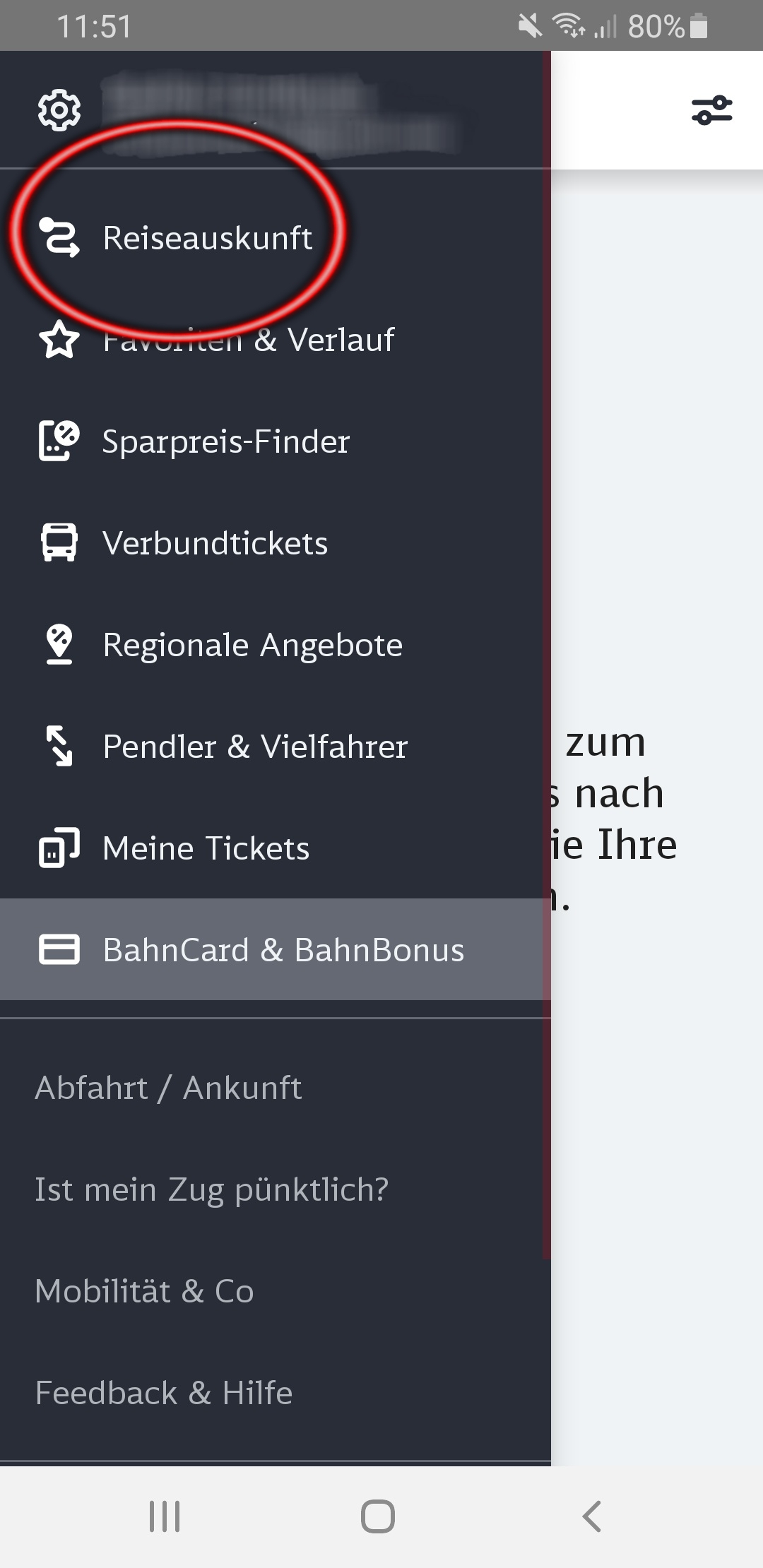
Task: Open Regionale Angebote
Action: pos(276,644)
